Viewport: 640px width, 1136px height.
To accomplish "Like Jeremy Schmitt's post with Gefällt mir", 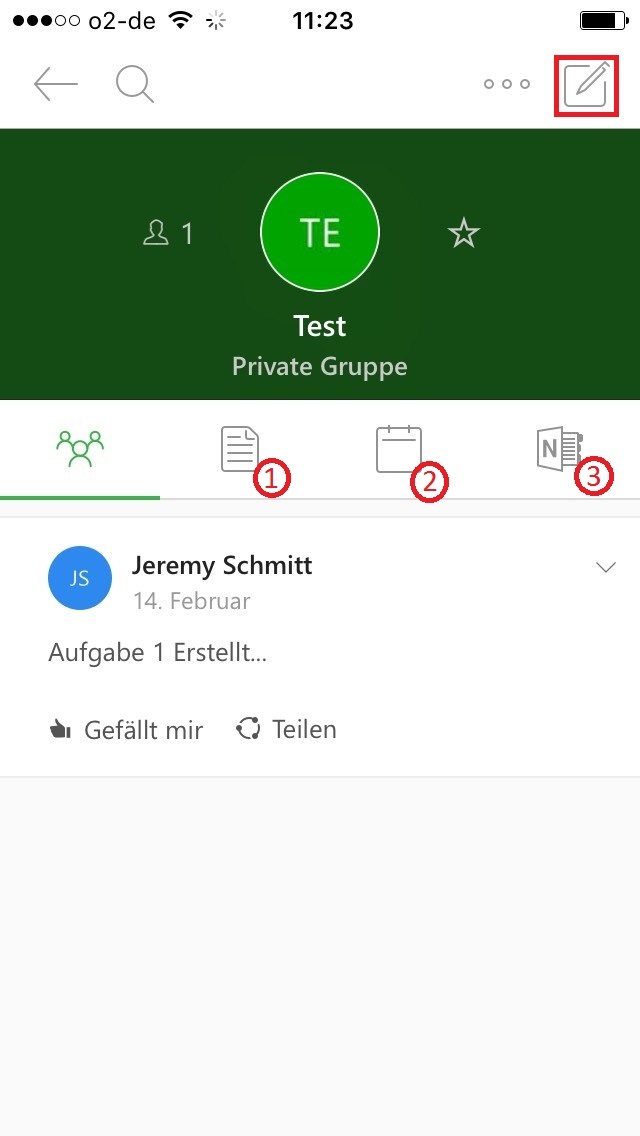I will pos(126,730).
